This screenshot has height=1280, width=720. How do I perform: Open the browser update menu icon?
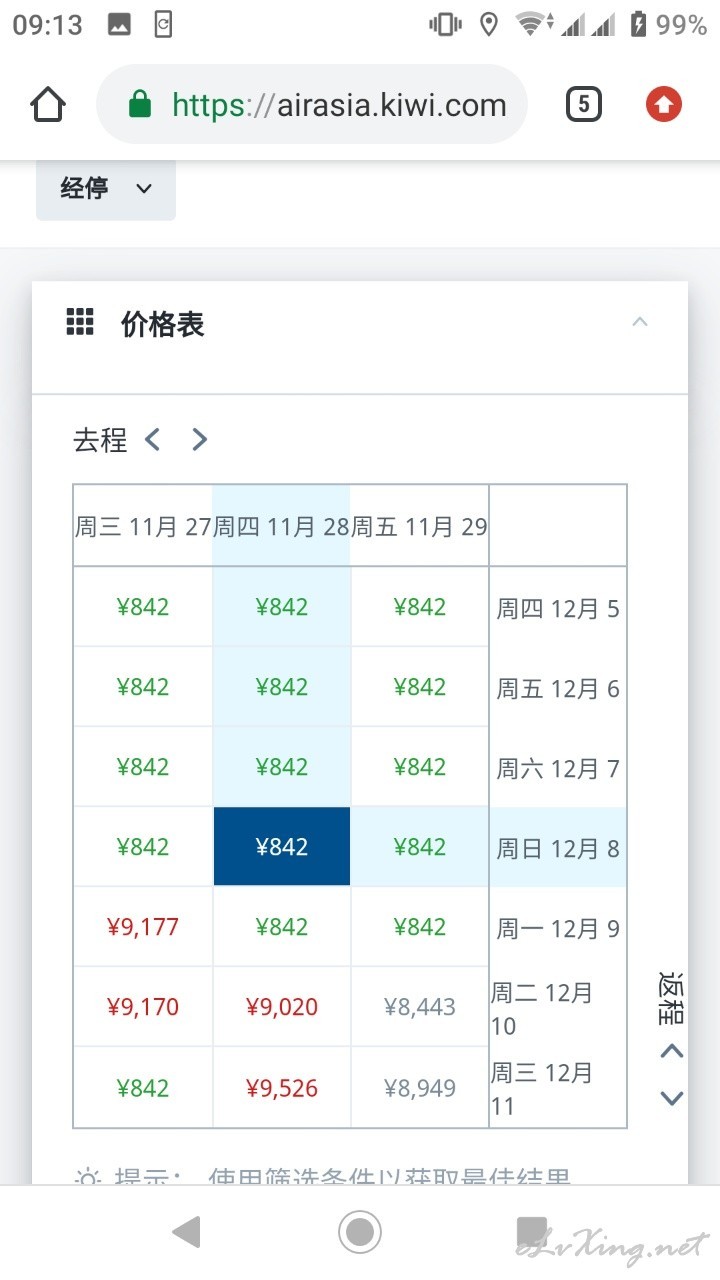(x=663, y=104)
